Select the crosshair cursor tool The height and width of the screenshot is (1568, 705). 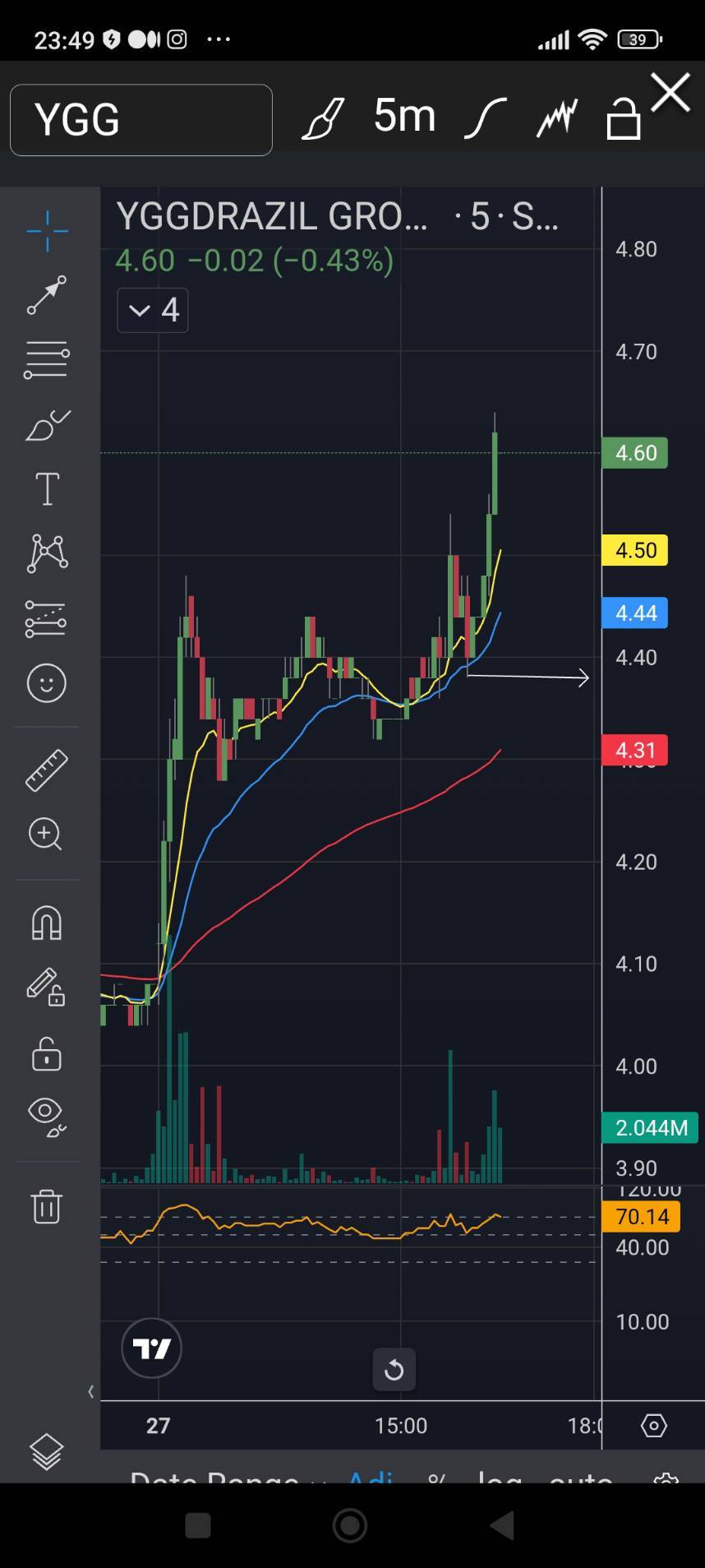tap(47, 231)
